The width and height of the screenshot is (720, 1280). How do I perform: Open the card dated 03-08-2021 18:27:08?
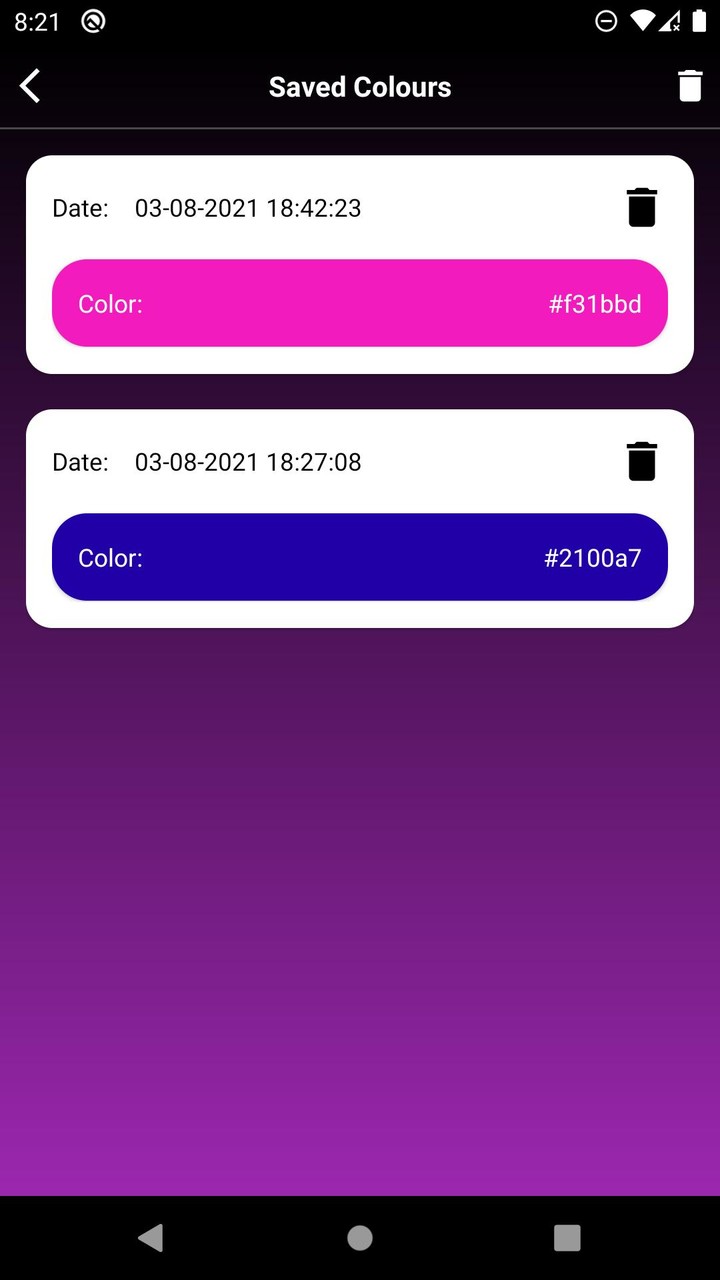pyautogui.click(x=360, y=517)
